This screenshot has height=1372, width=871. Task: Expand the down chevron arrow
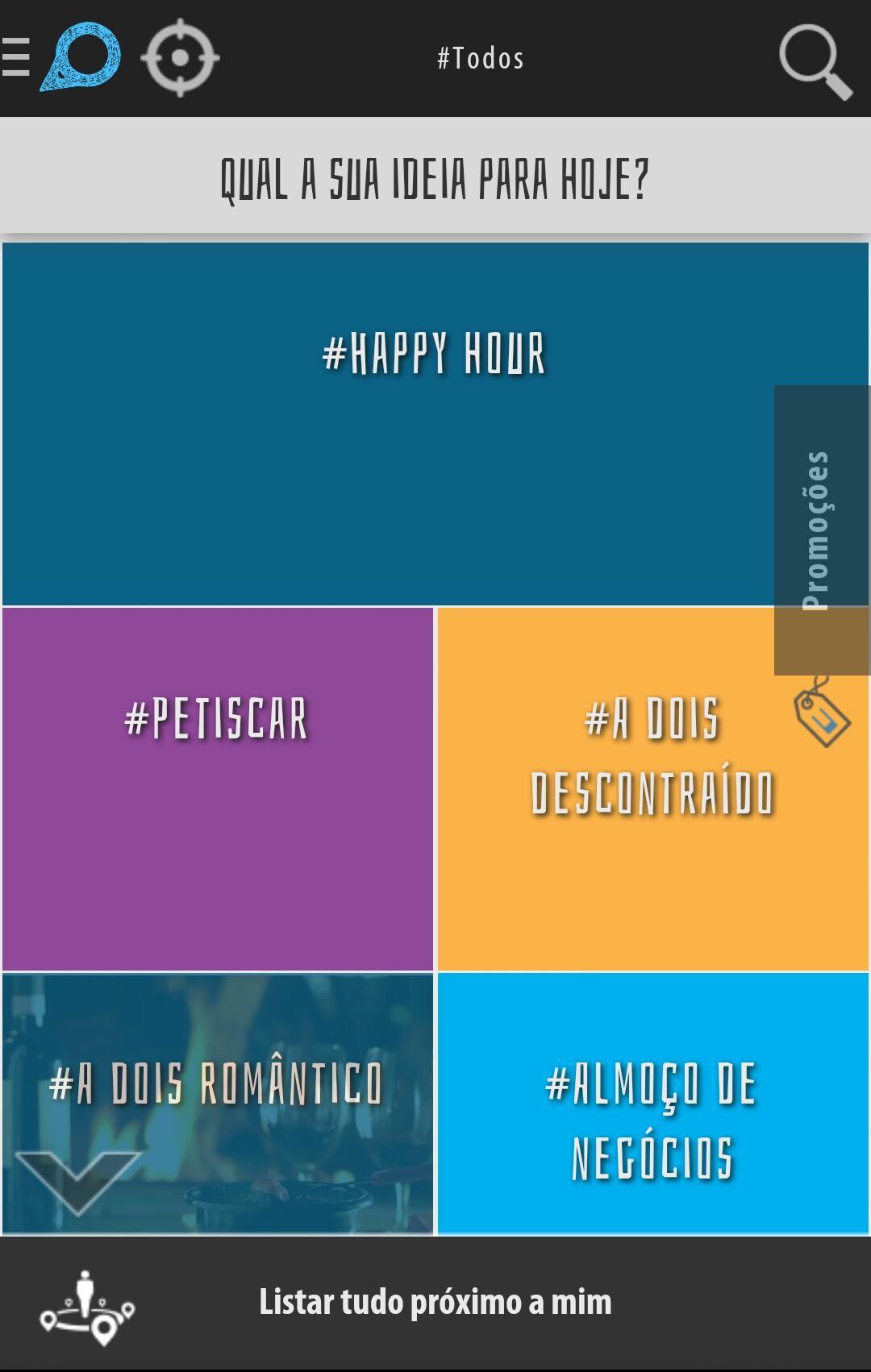78,1182
